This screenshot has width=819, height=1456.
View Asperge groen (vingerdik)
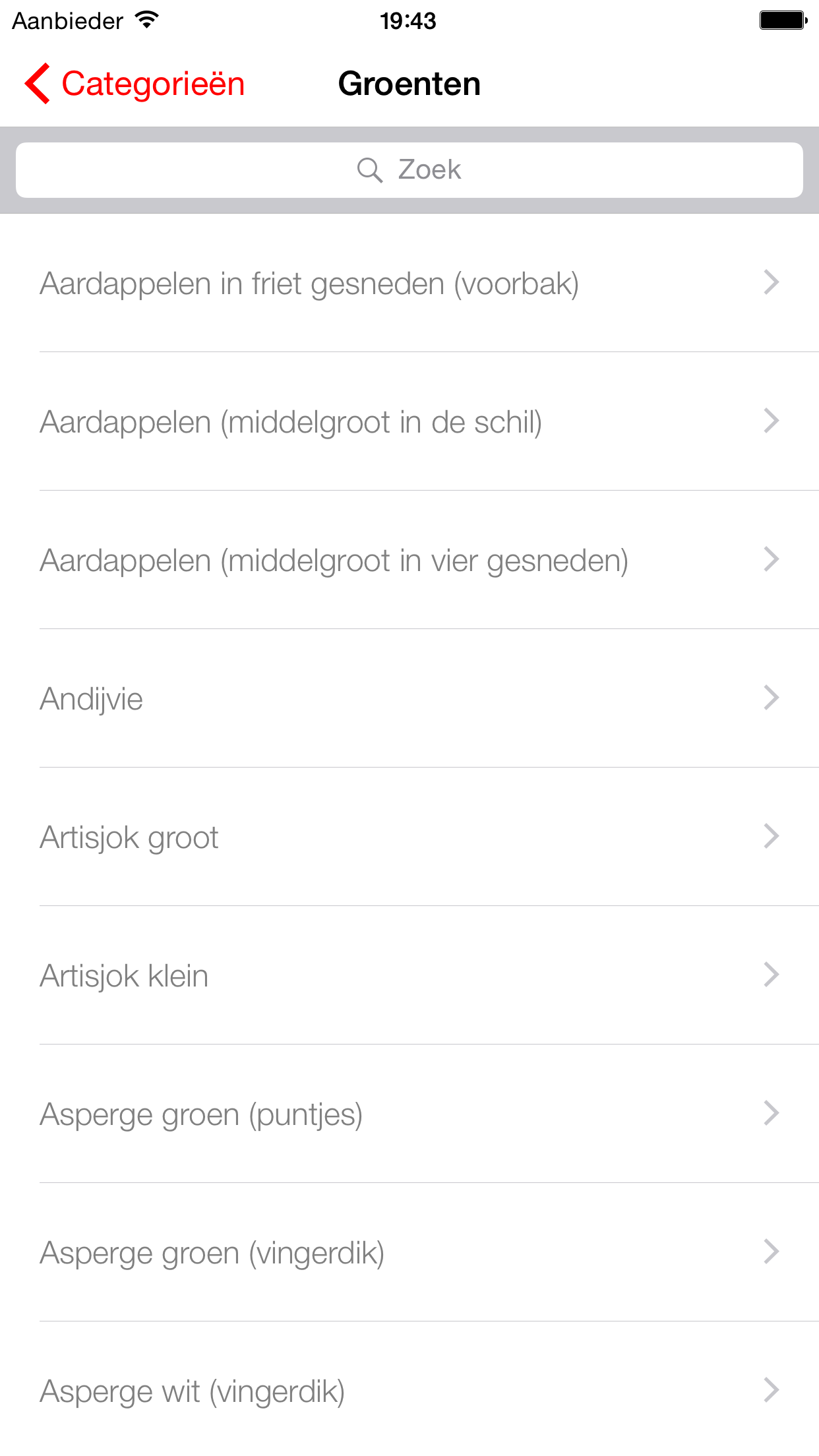[x=409, y=1253]
